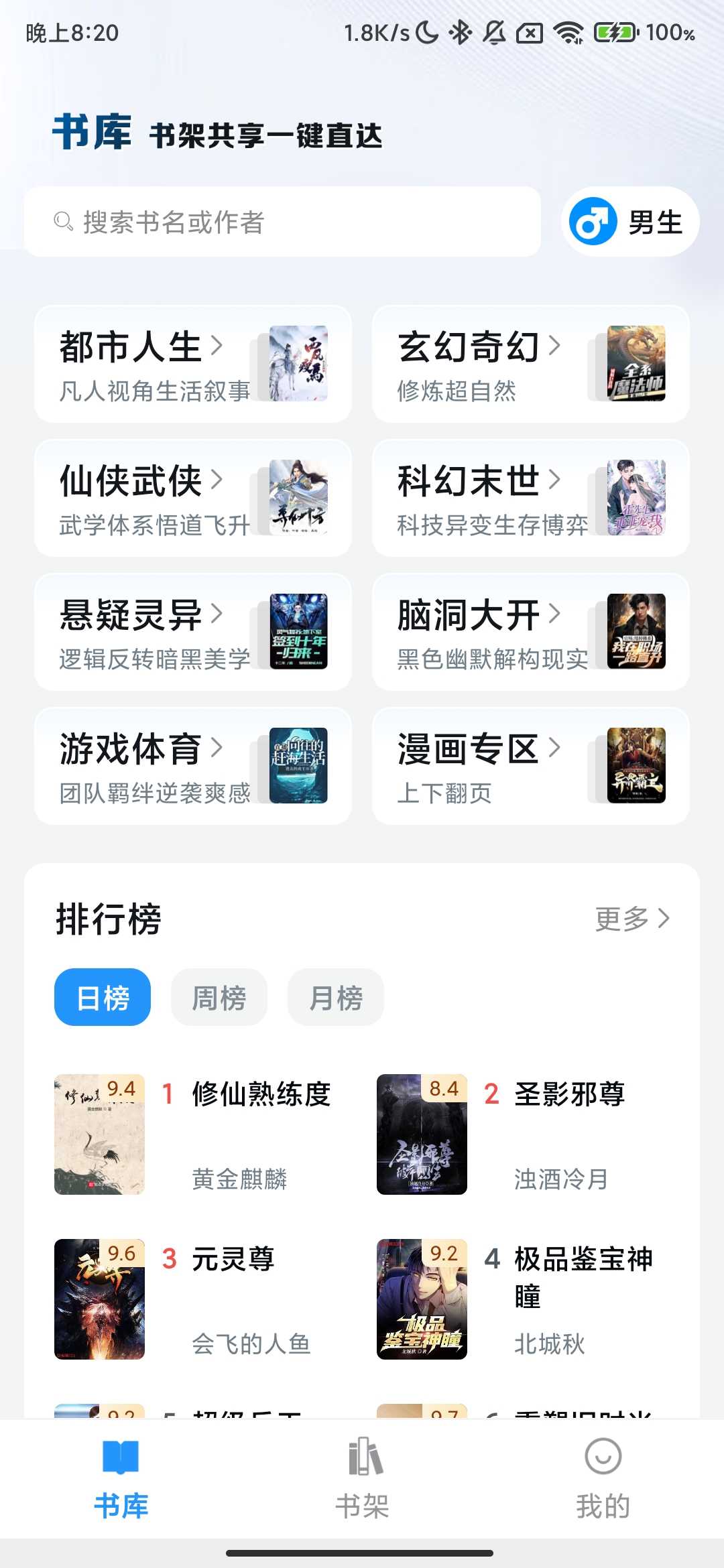Tap the 男生 male channel icon

coord(593,221)
